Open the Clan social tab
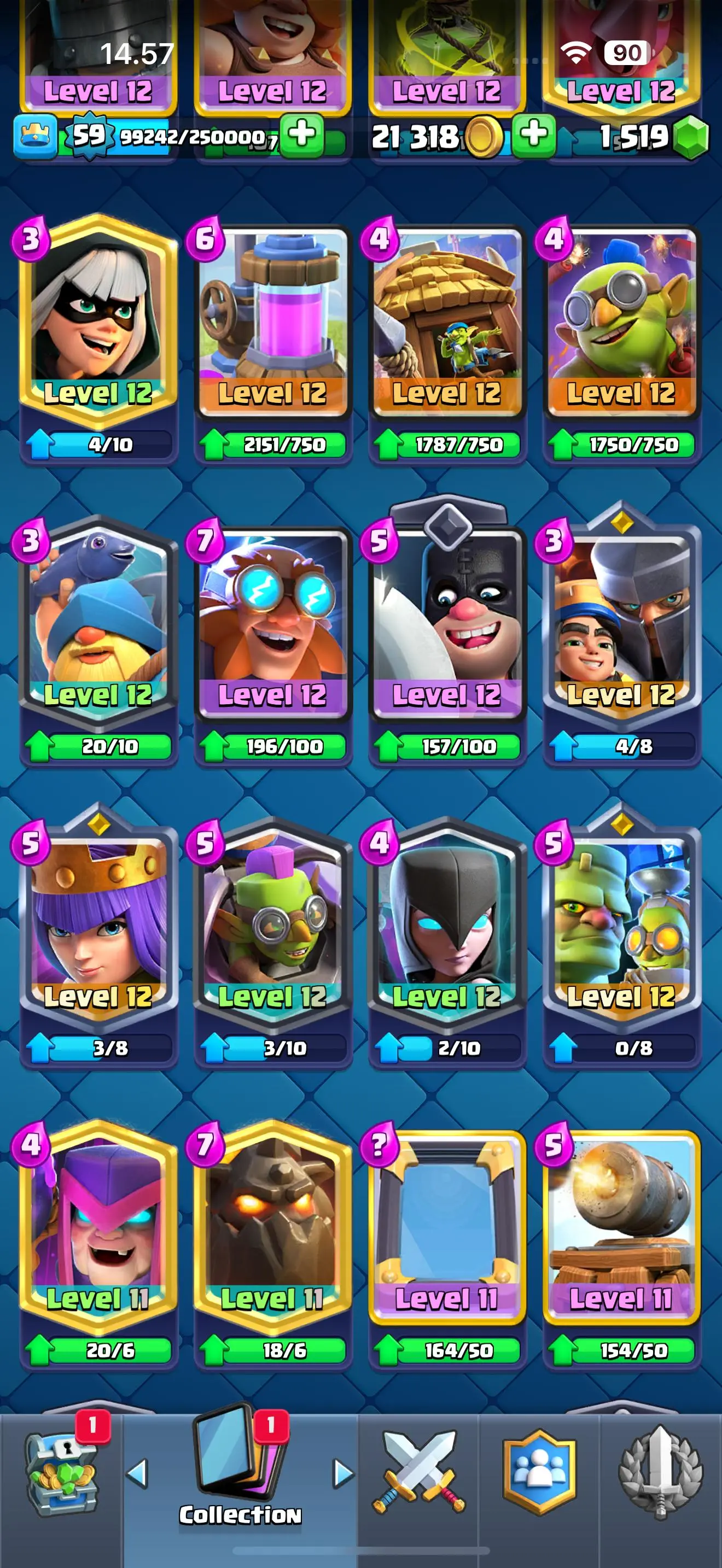The image size is (722, 1568). 539,1473
